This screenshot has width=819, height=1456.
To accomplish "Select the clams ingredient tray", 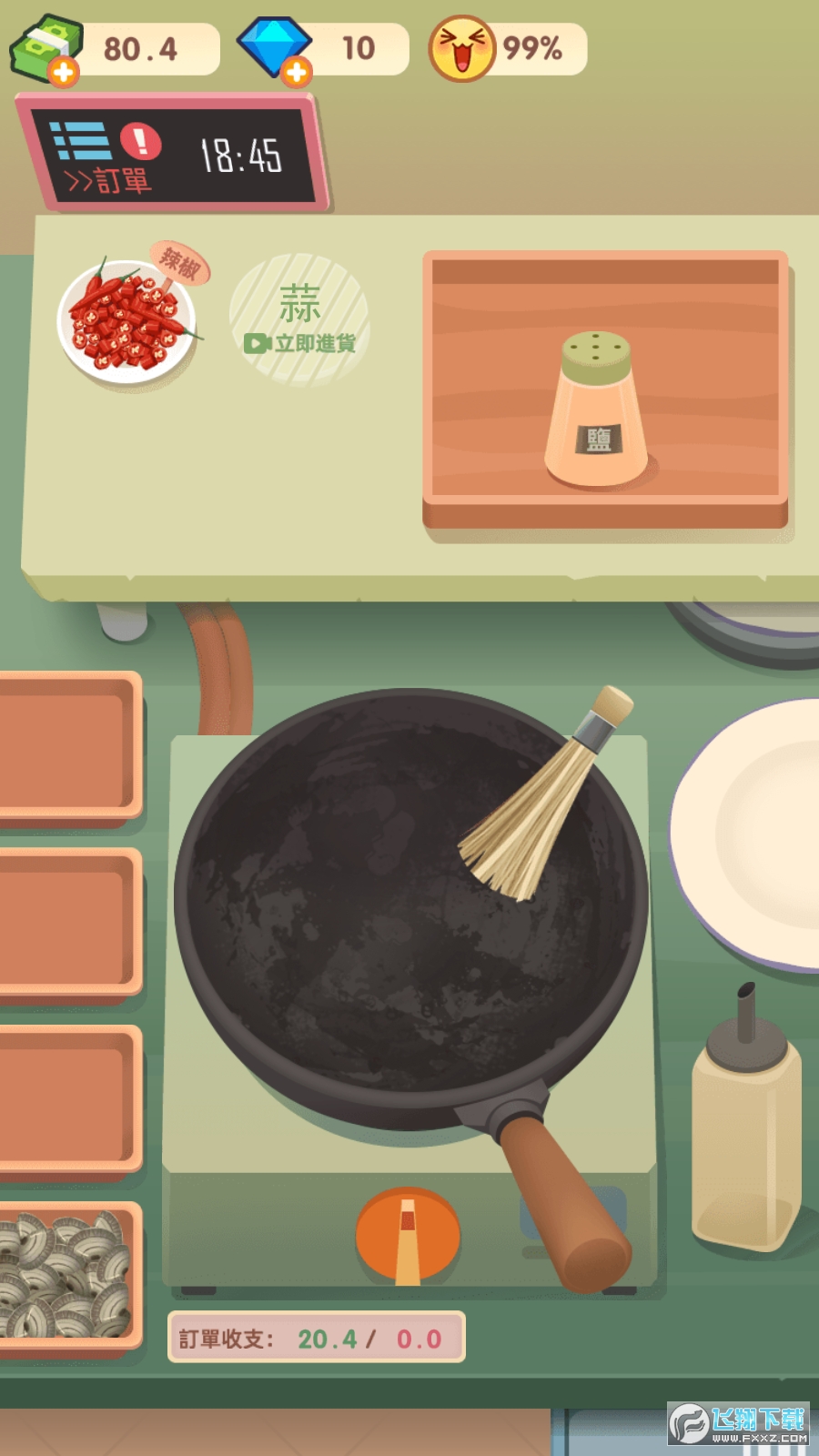I will point(66,1274).
